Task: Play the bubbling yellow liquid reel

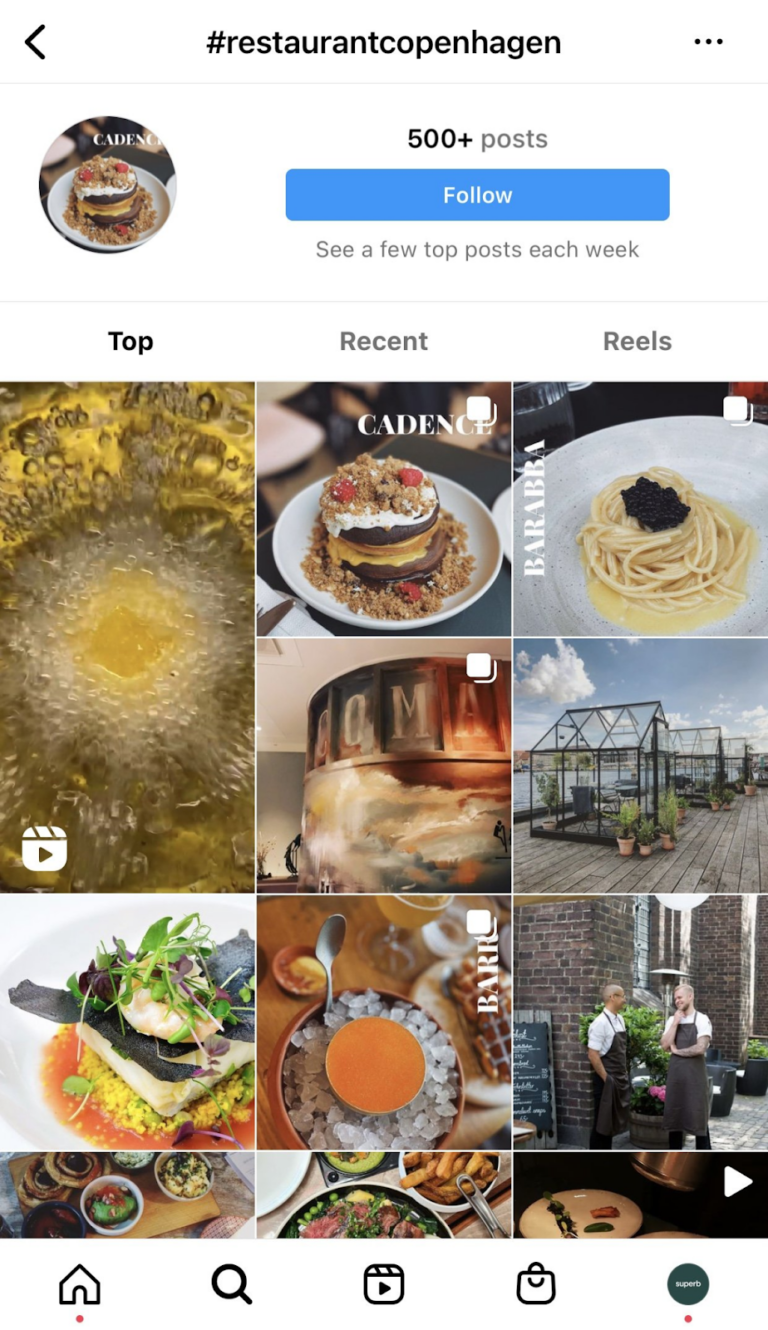Action: coord(127,637)
